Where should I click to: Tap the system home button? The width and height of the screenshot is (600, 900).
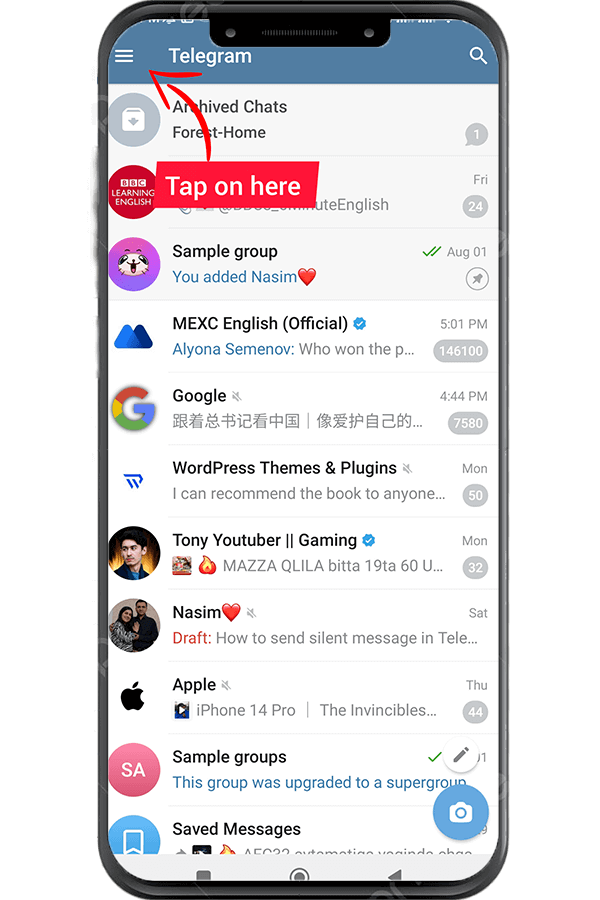click(298, 876)
